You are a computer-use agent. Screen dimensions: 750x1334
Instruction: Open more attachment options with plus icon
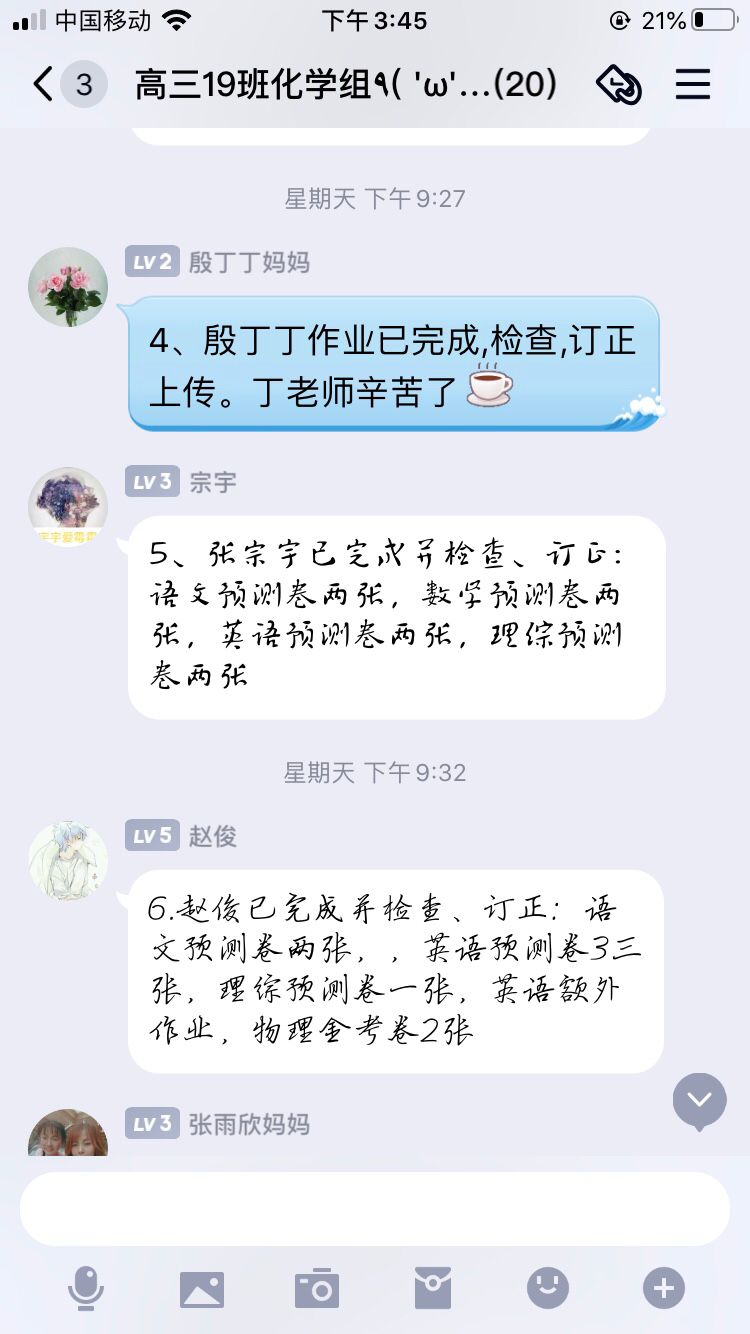click(x=664, y=1288)
